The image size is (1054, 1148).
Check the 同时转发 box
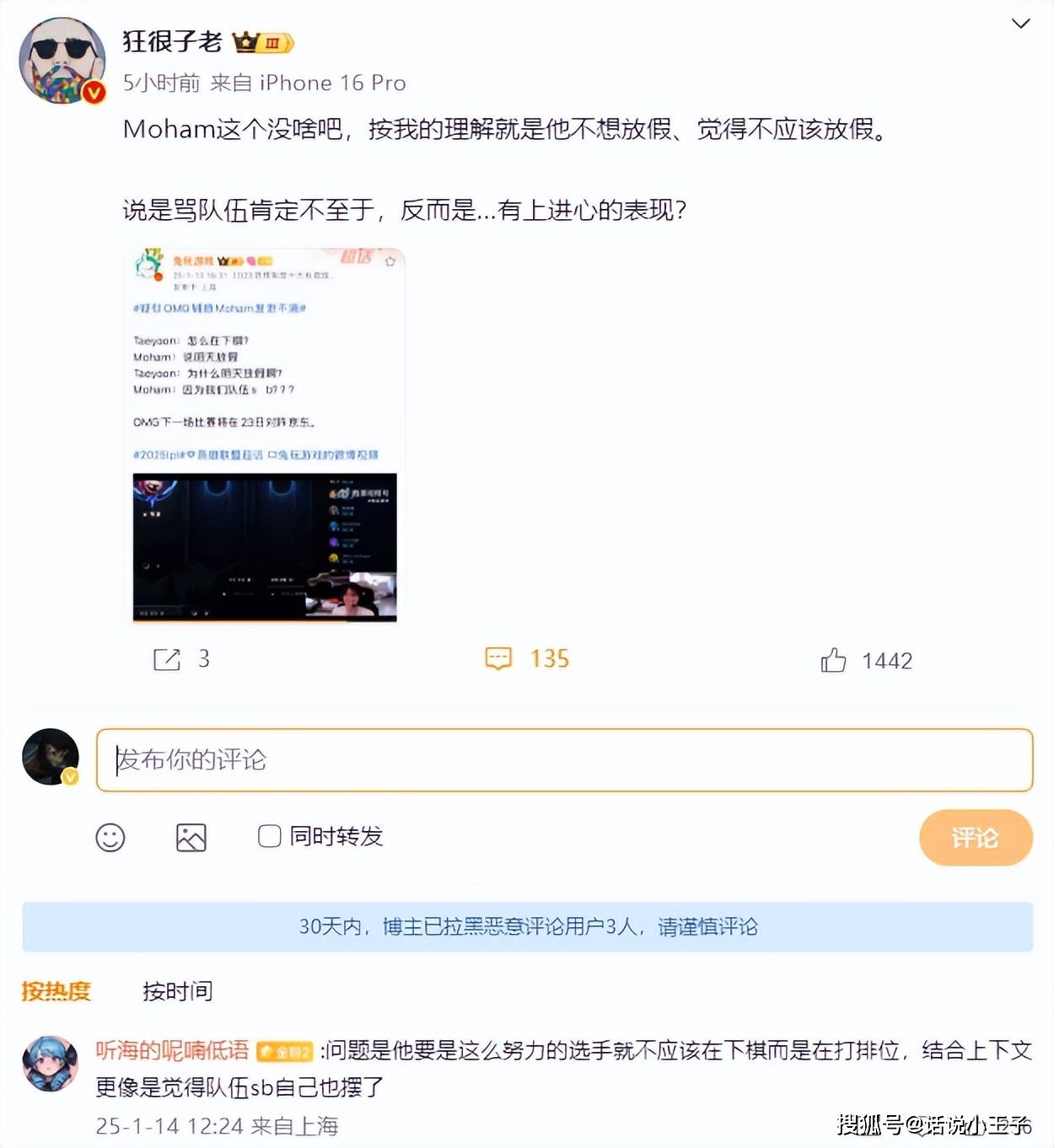(x=269, y=836)
